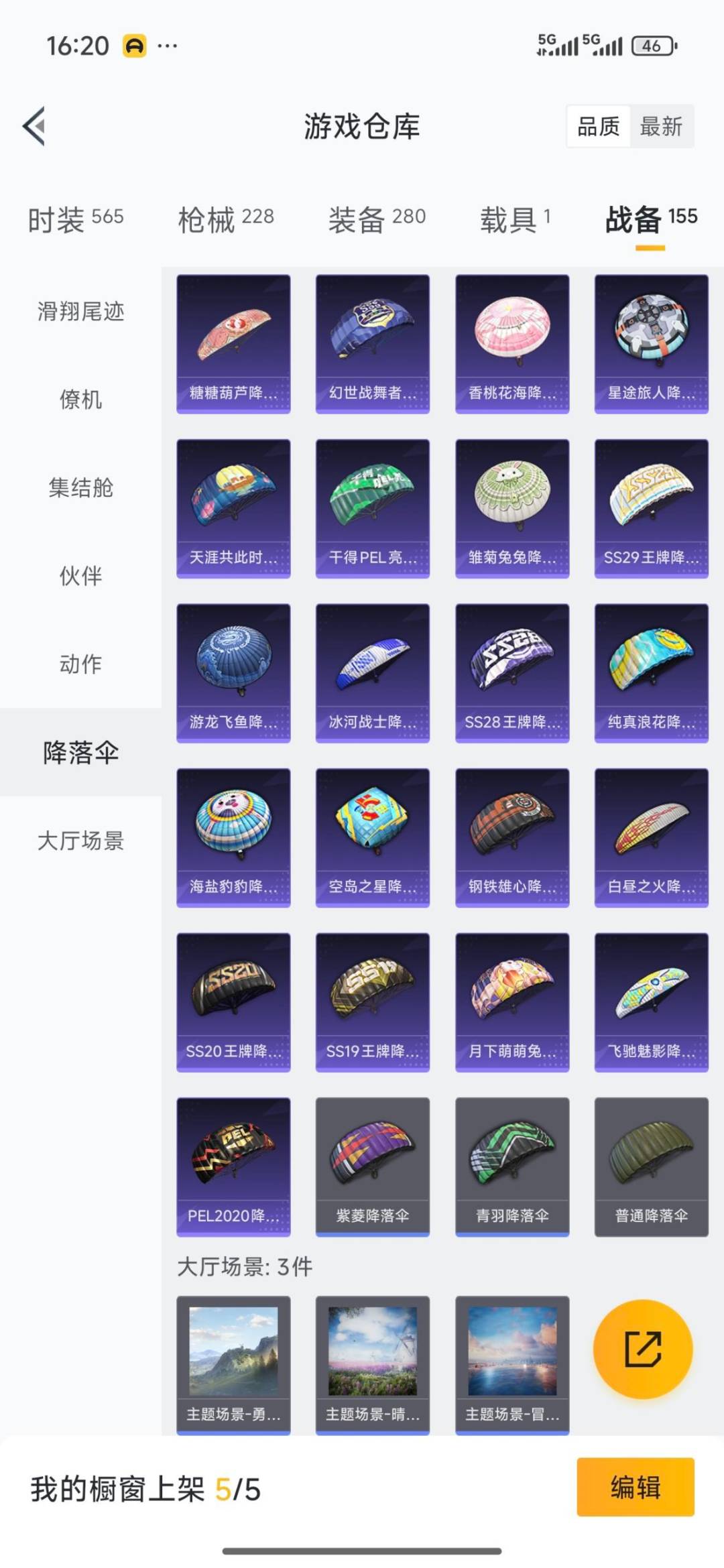Viewport: 724px width, 1568px height.
Task: Open the 伙伴 sidebar section
Action: pos(80,576)
